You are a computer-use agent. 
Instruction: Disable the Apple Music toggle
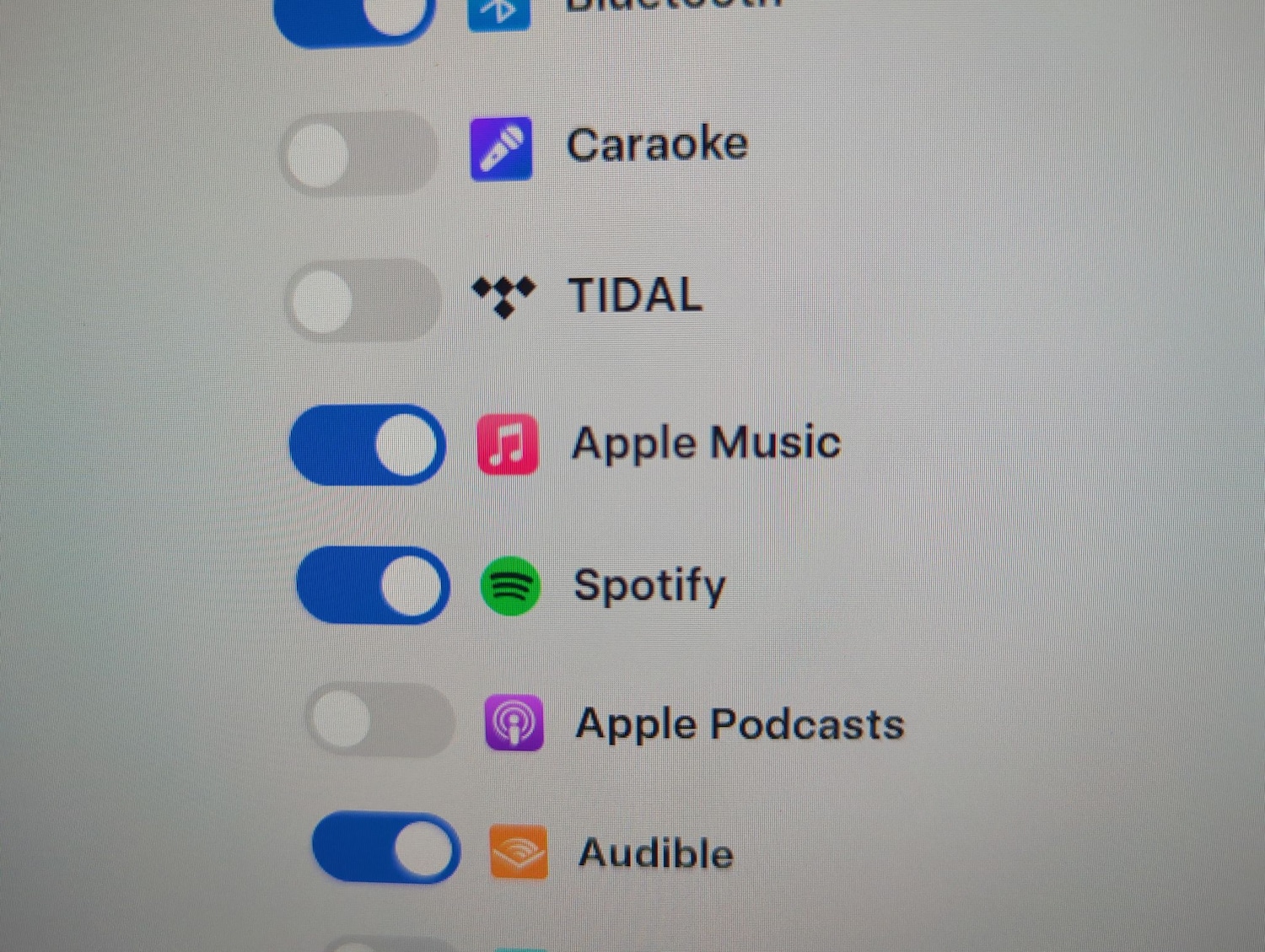pyautogui.click(x=368, y=444)
